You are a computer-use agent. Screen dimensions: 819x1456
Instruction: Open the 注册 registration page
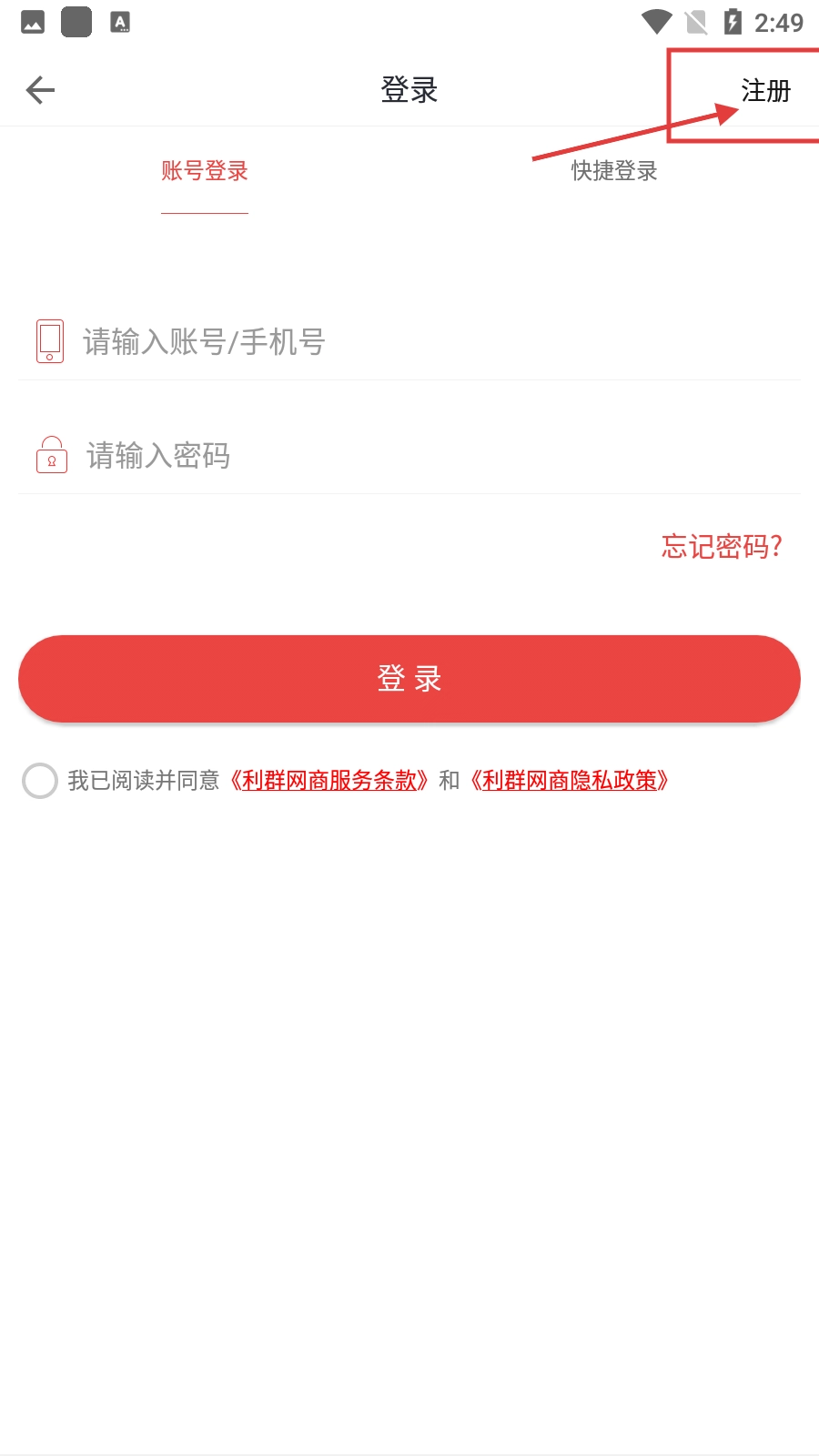coord(765,91)
